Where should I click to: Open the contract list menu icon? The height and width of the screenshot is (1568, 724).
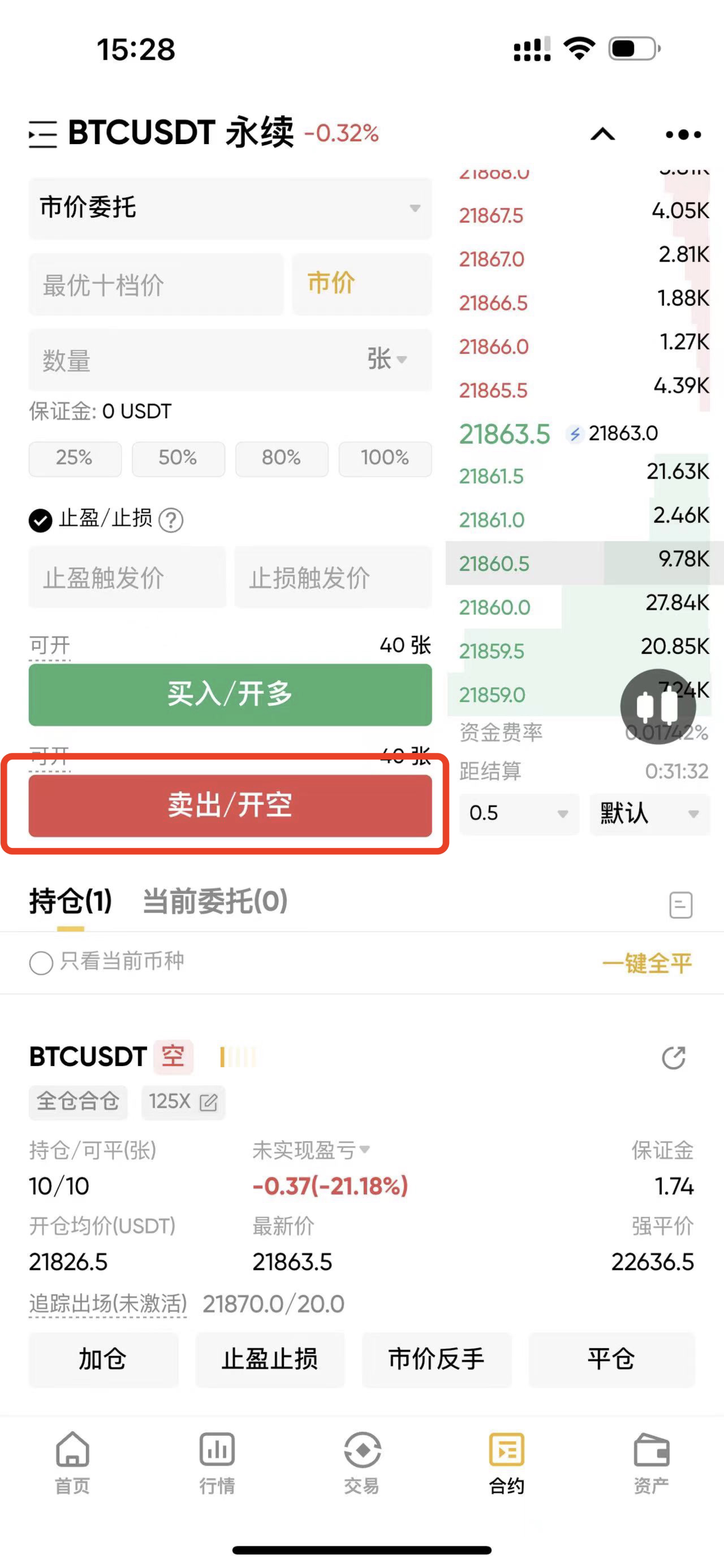pyautogui.click(x=42, y=135)
